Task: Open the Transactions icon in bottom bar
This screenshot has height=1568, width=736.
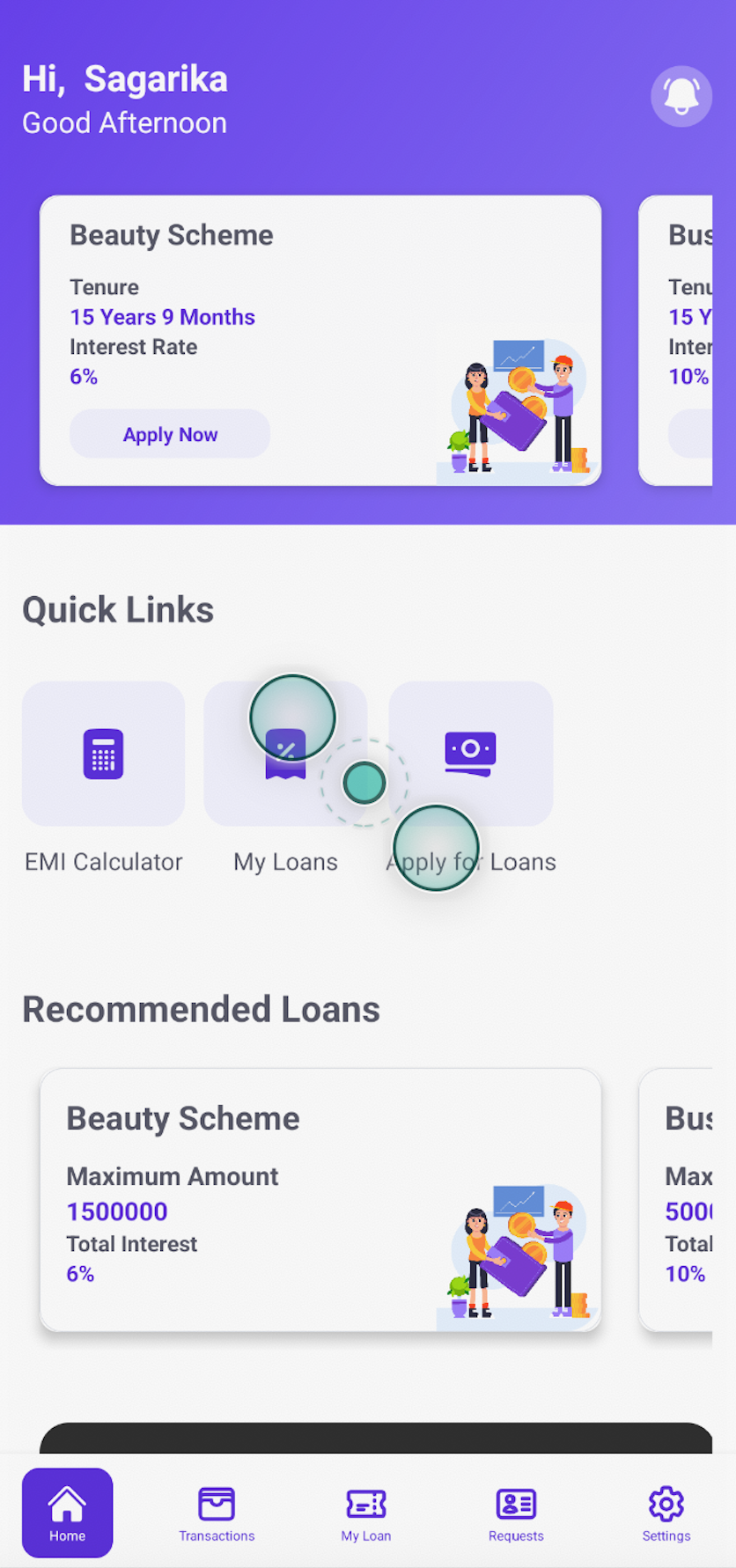Action: coord(217,1503)
